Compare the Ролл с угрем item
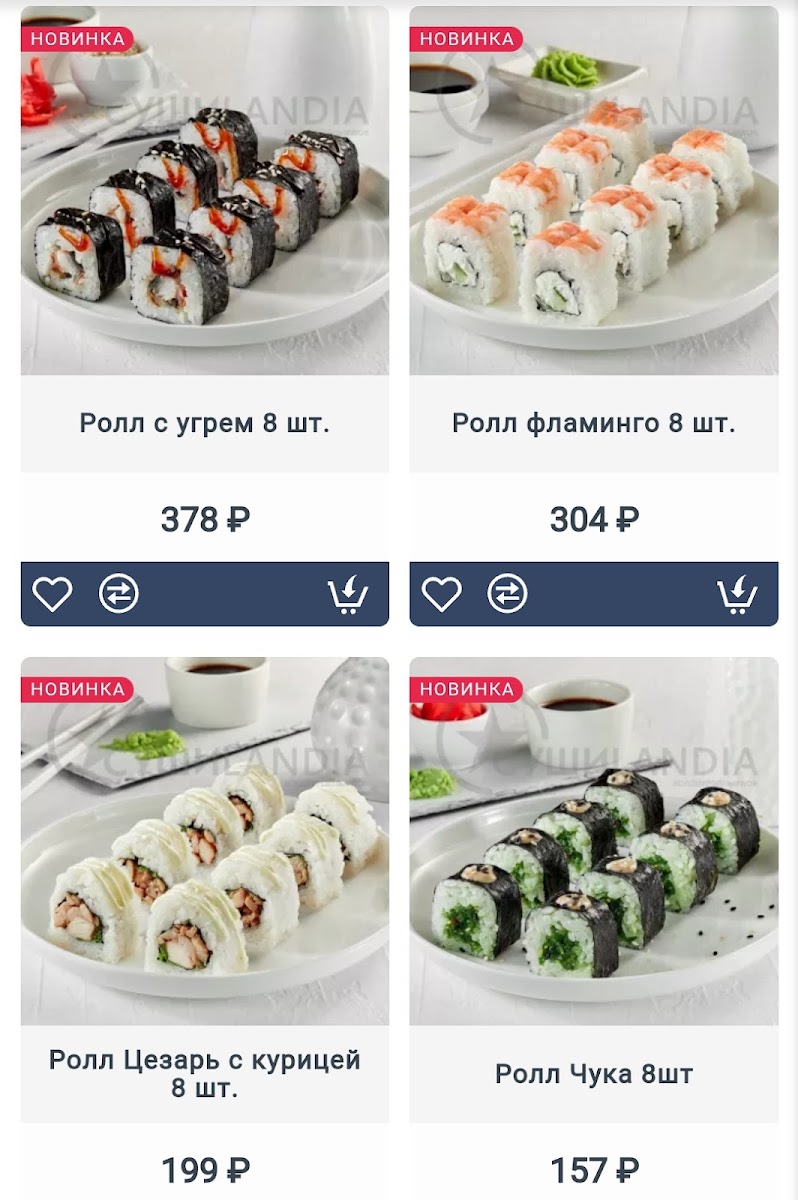Viewport: 798px width, 1200px height. tap(118, 594)
